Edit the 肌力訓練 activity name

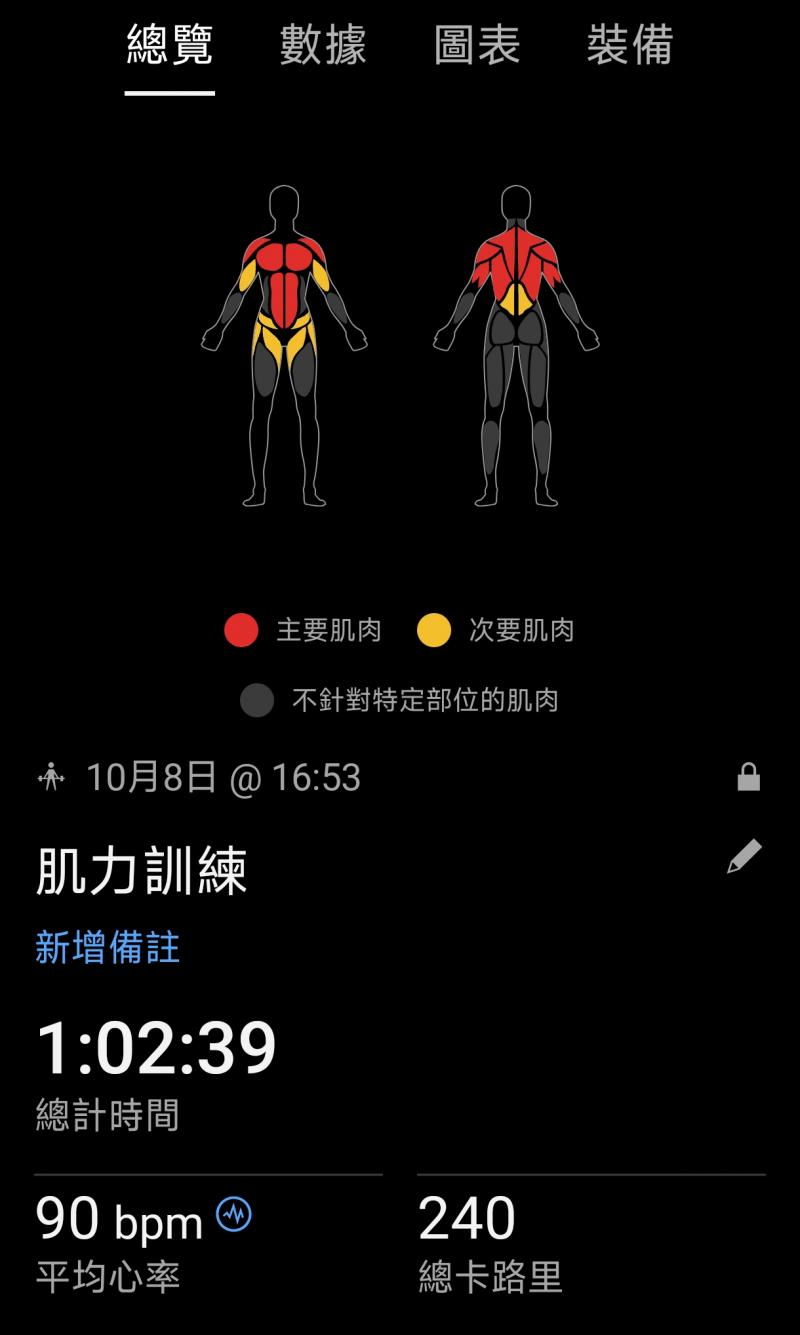(x=744, y=857)
